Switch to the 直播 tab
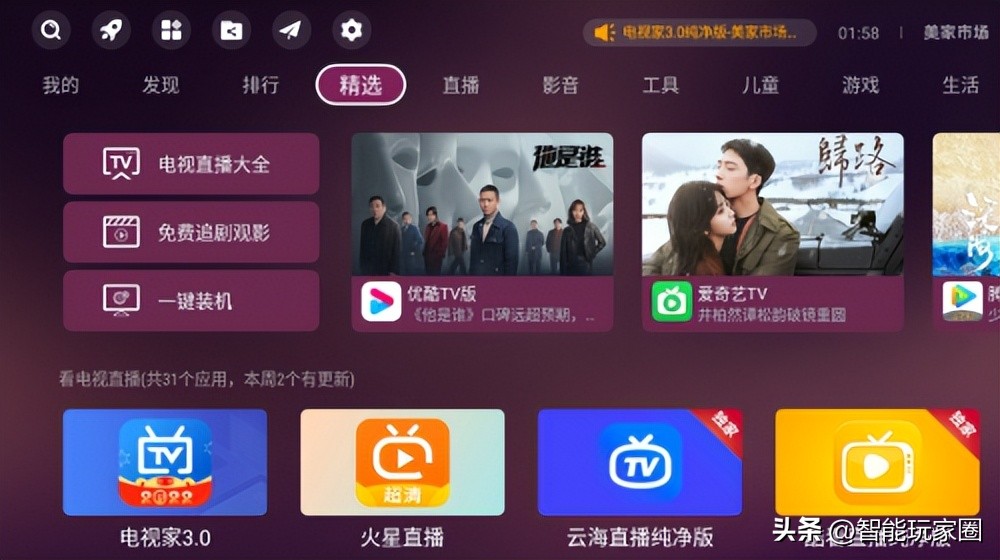The width and height of the screenshot is (1000, 560). pos(461,85)
